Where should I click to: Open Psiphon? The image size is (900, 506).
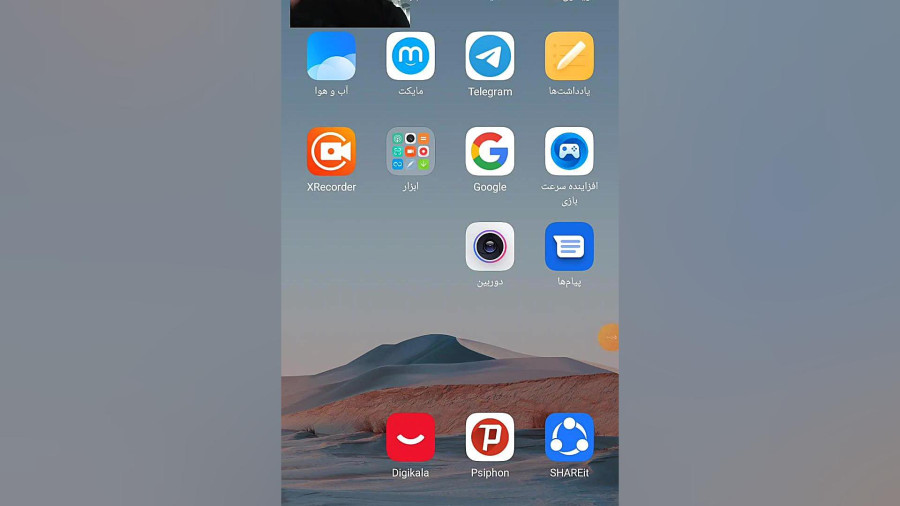pyautogui.click(x=490, y=437)
